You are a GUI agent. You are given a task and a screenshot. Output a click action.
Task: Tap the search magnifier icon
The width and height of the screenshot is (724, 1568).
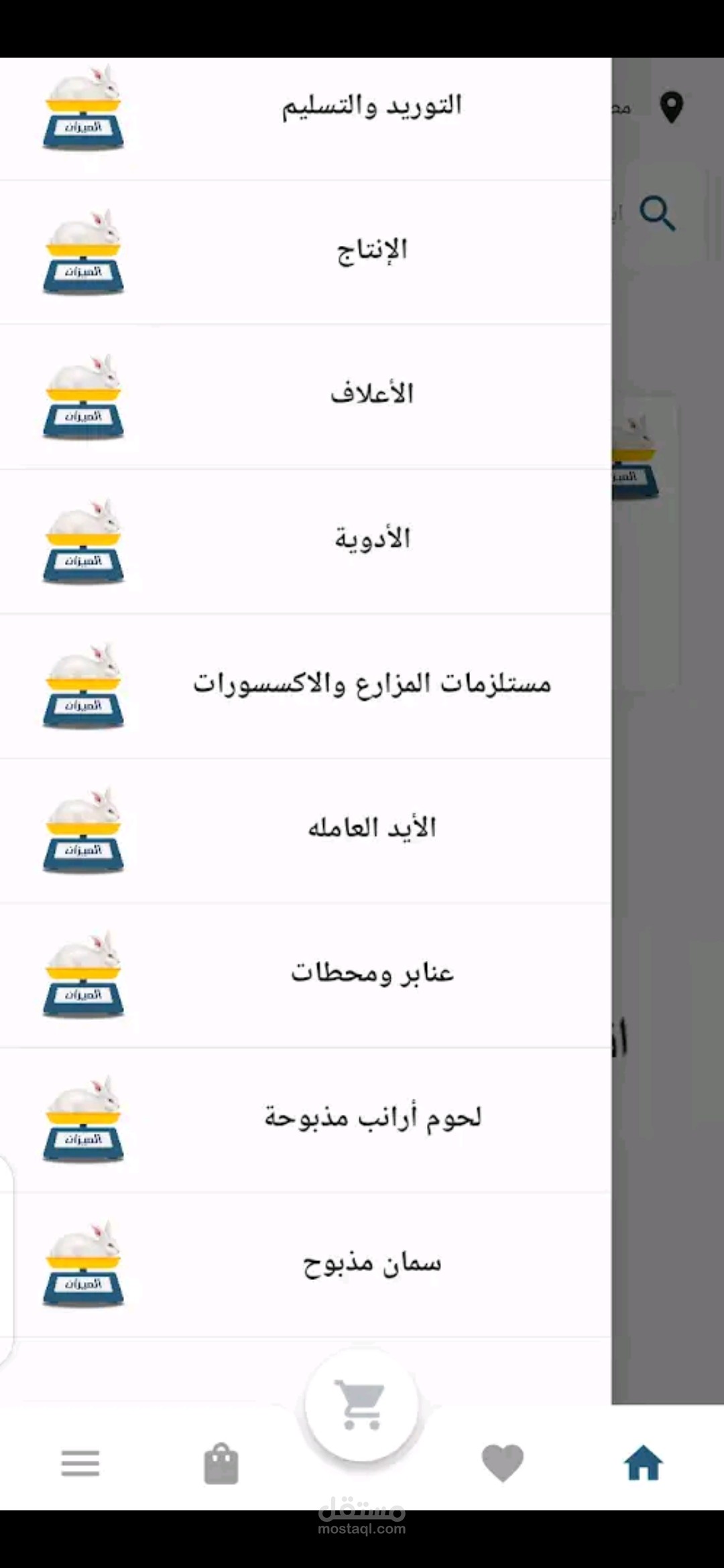coord(657,214)
